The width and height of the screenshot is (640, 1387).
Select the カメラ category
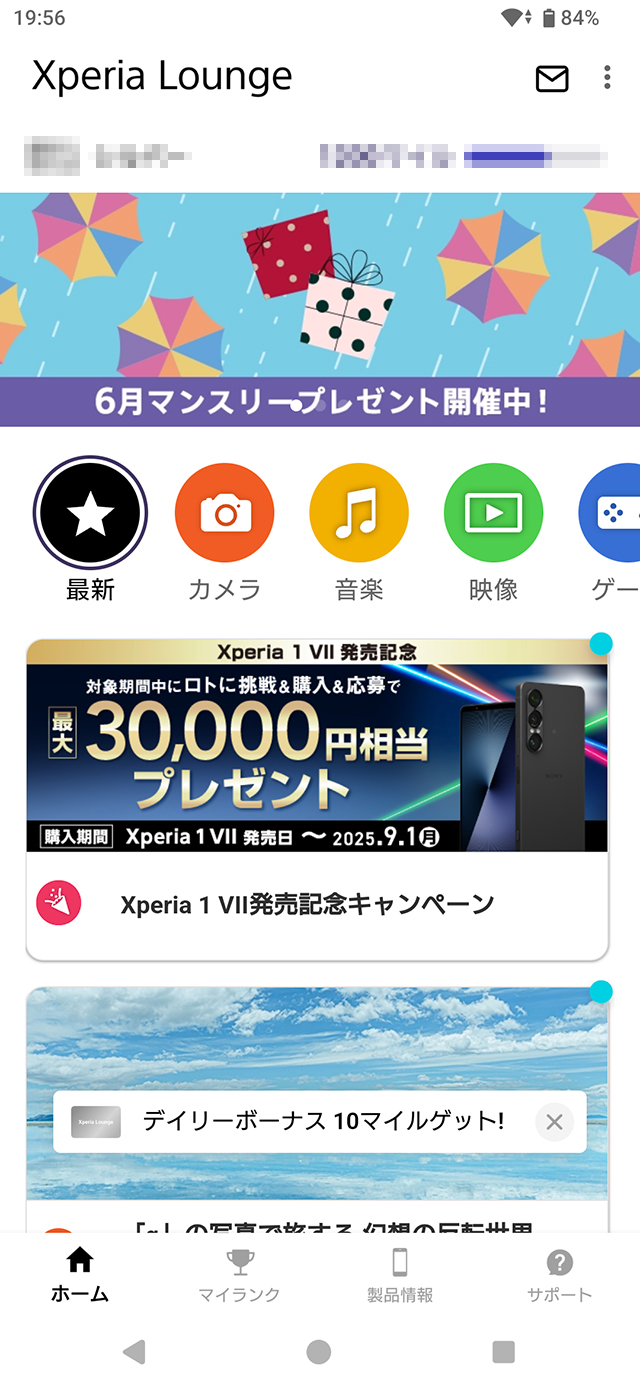point(224,514)
